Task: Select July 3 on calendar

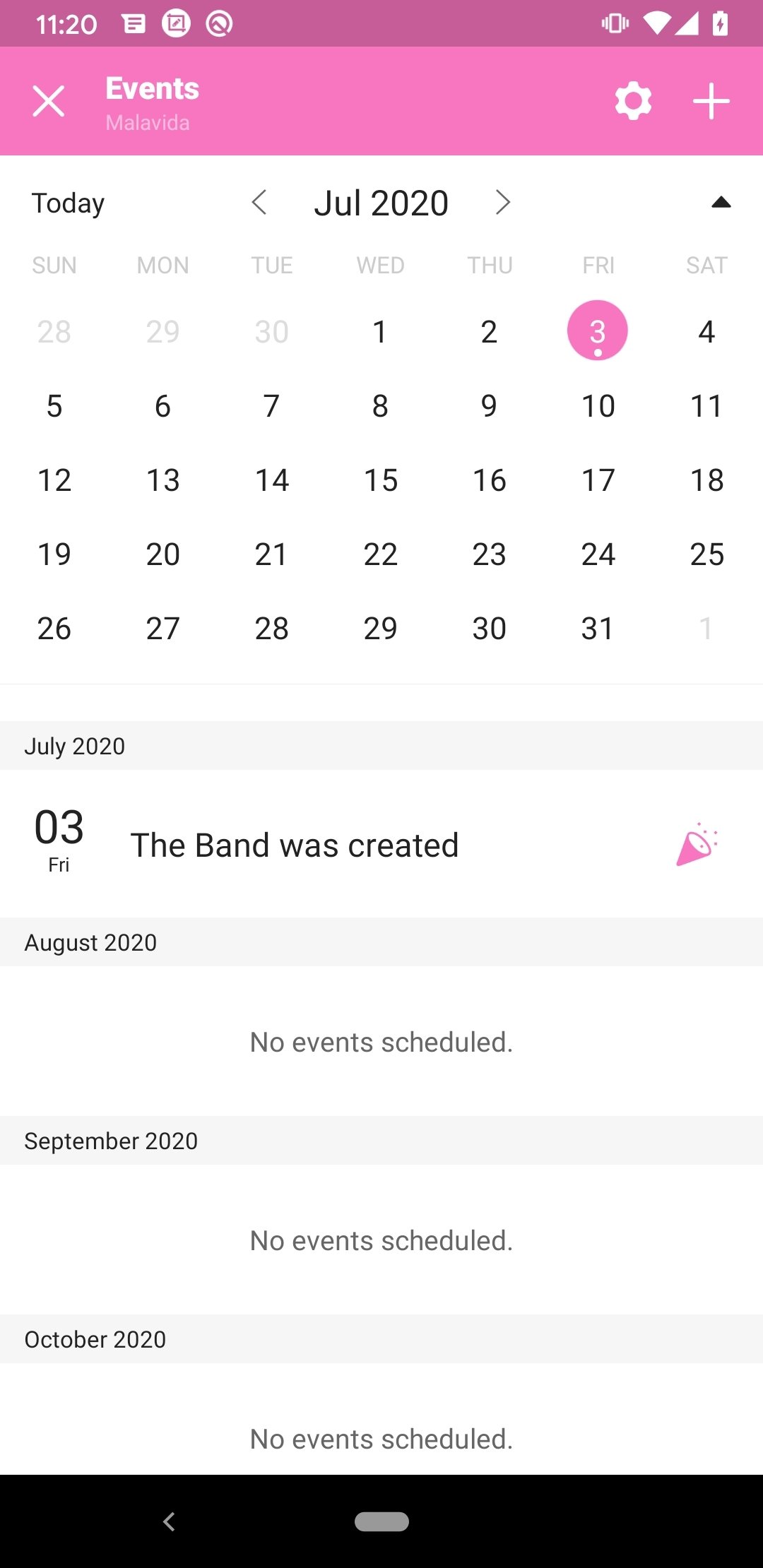Action: click(598, 331)
